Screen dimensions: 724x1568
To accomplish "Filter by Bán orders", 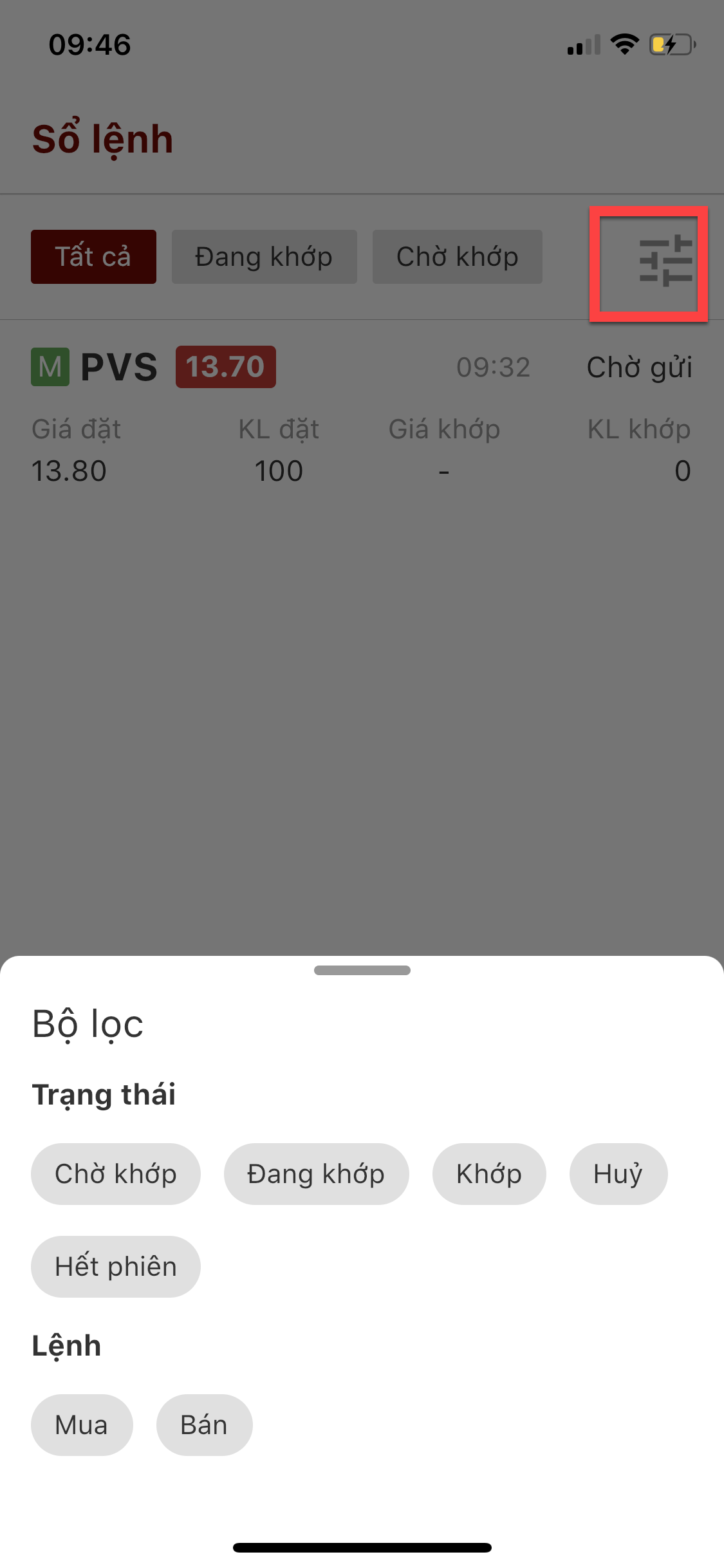I will coord(205,1424).
